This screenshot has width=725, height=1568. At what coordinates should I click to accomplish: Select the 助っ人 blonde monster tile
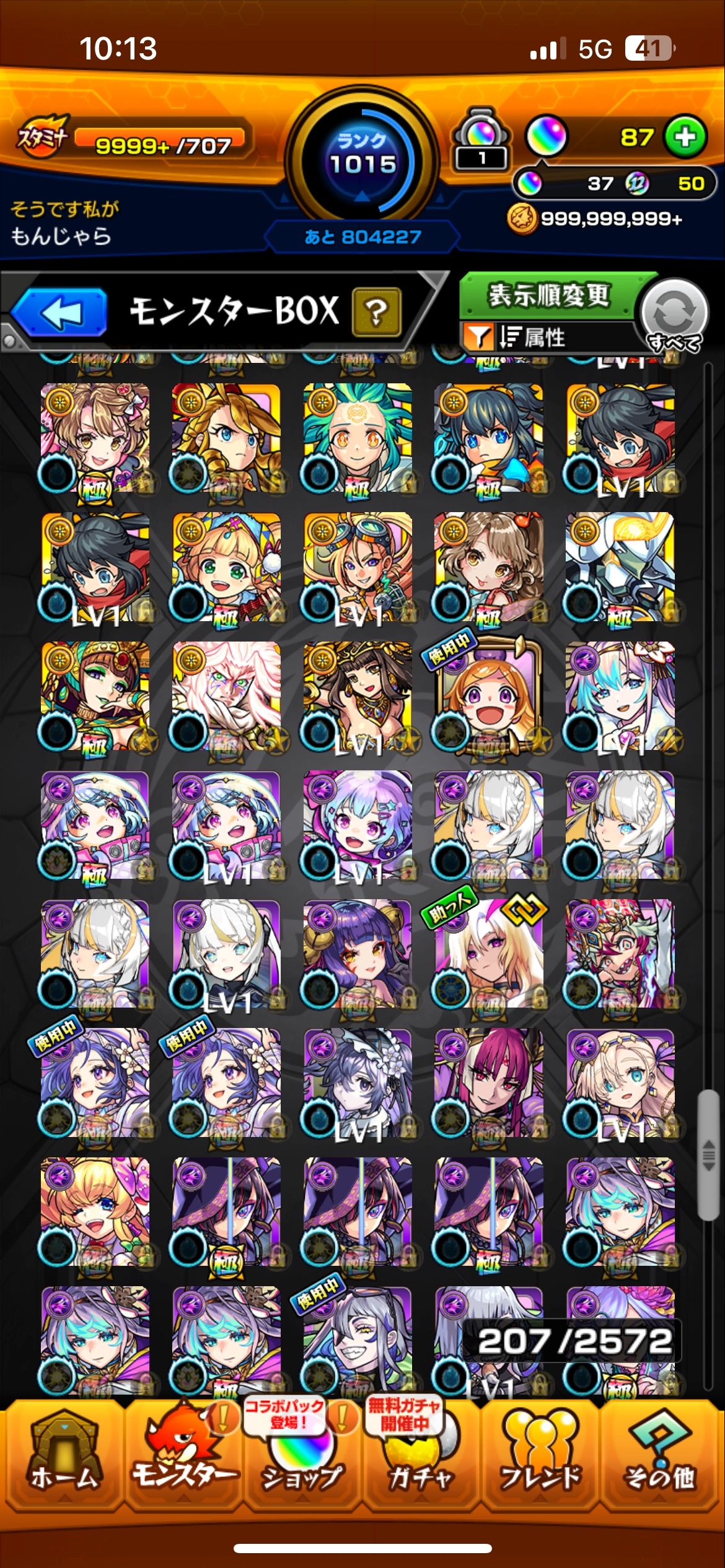[x=488, y=954]
